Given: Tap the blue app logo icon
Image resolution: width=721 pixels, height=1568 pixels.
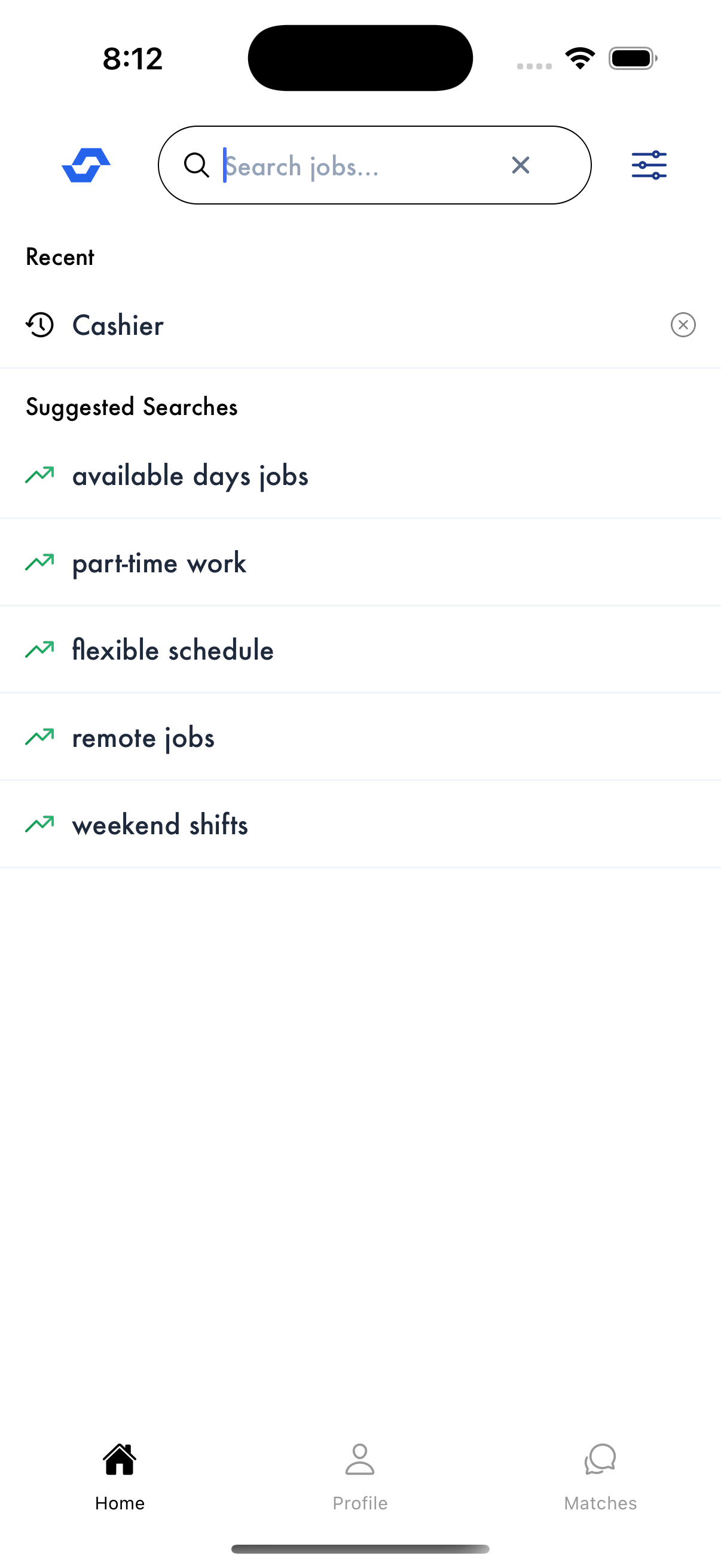Looking at the screenshot, I should 85,164.
